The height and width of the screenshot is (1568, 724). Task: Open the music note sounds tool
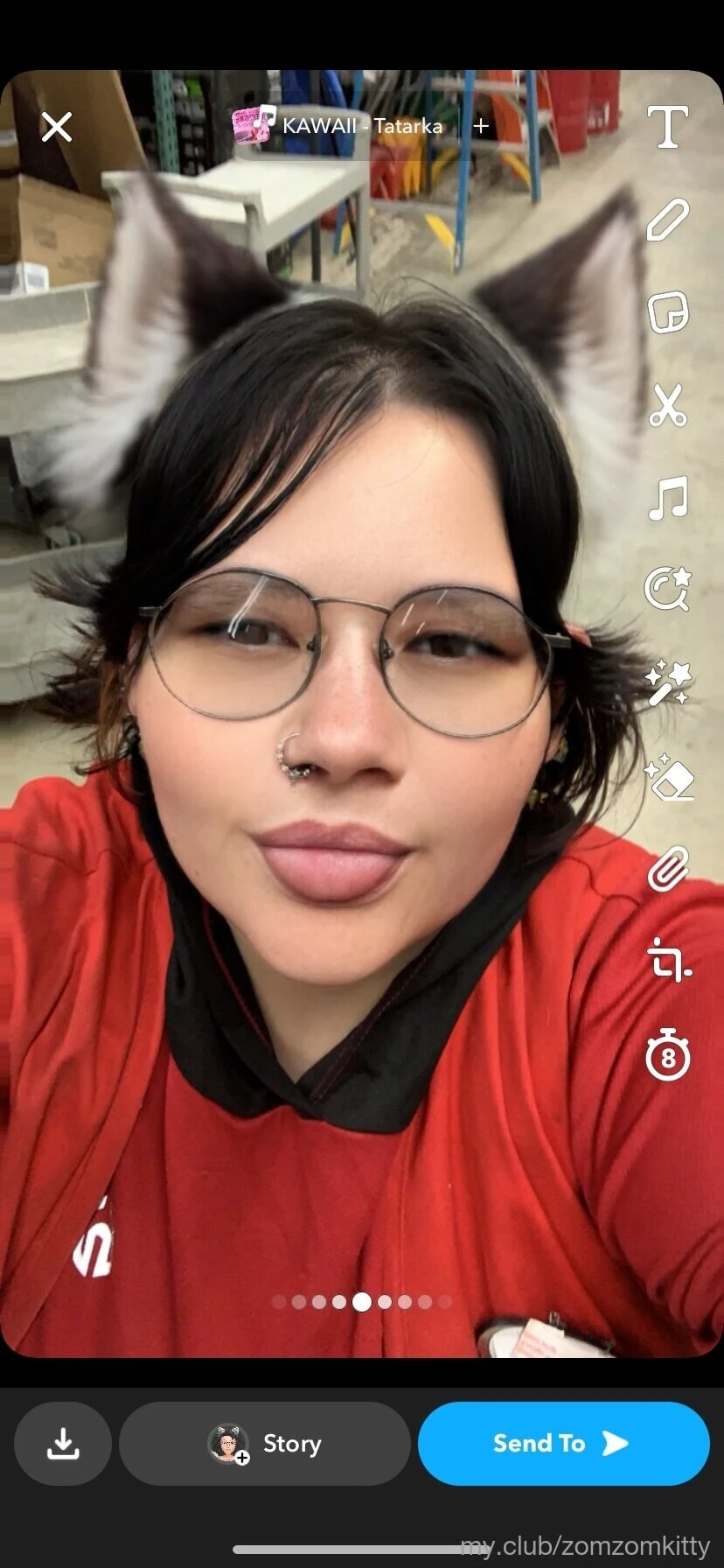[668, 499]
